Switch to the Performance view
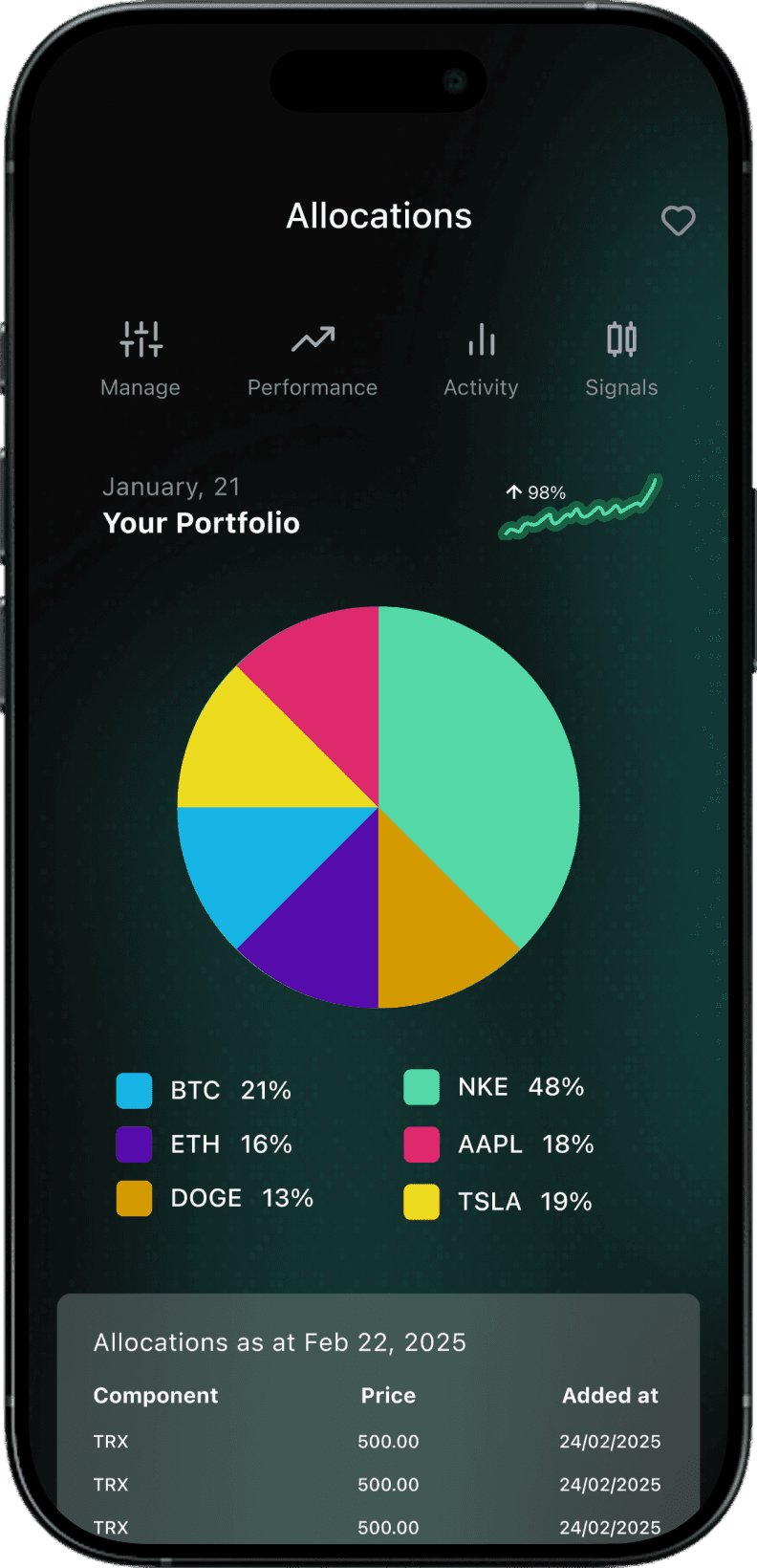 pos(313,358)
